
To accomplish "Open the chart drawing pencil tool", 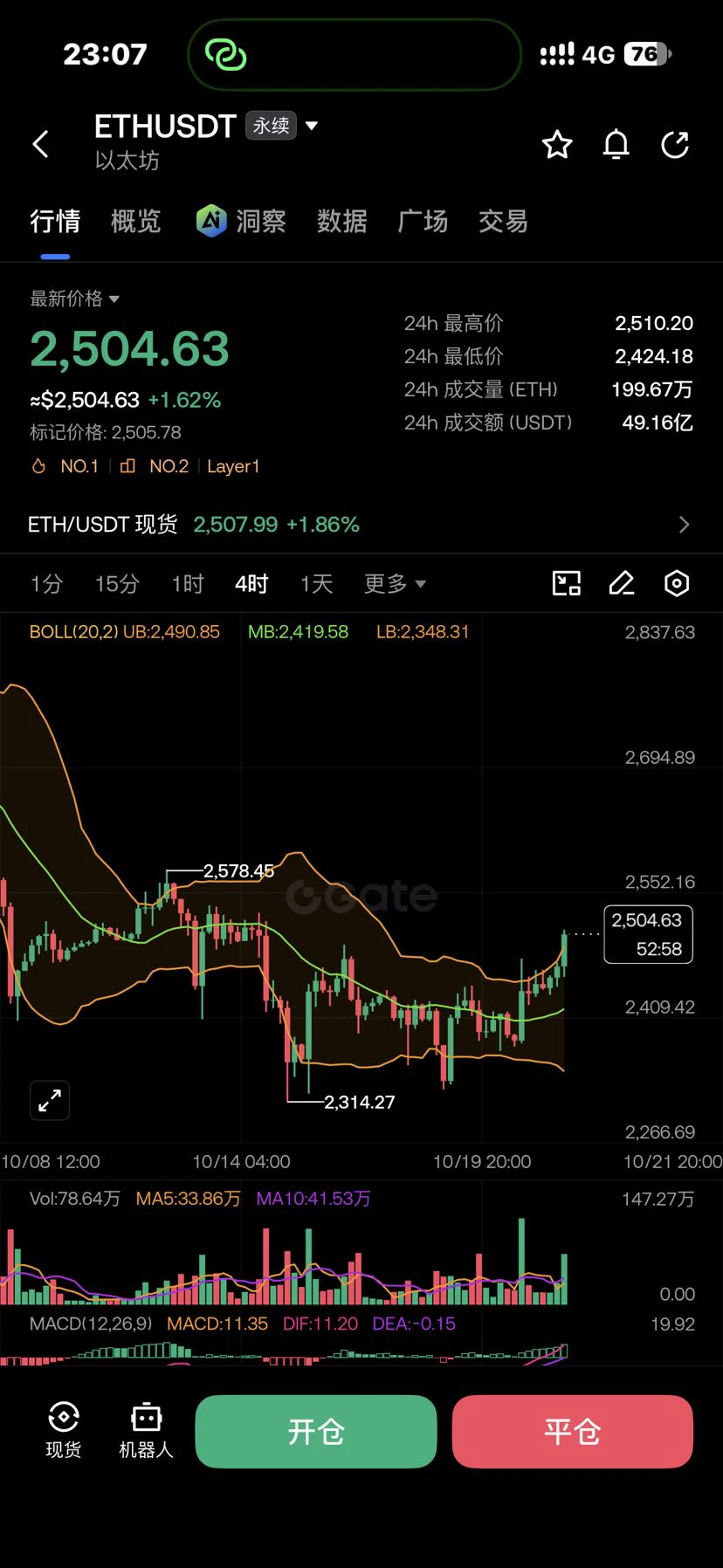I will [621, 583].
